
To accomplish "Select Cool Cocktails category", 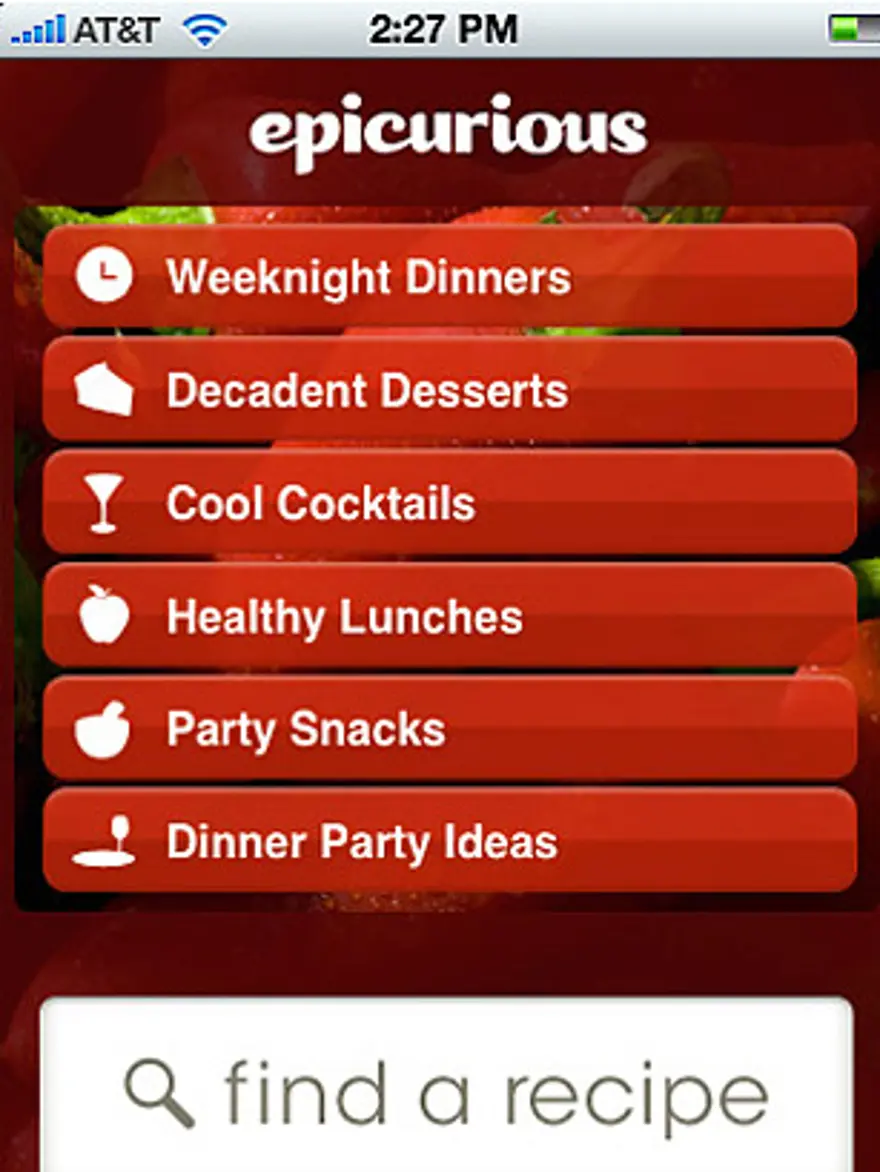I will (450, 503).
